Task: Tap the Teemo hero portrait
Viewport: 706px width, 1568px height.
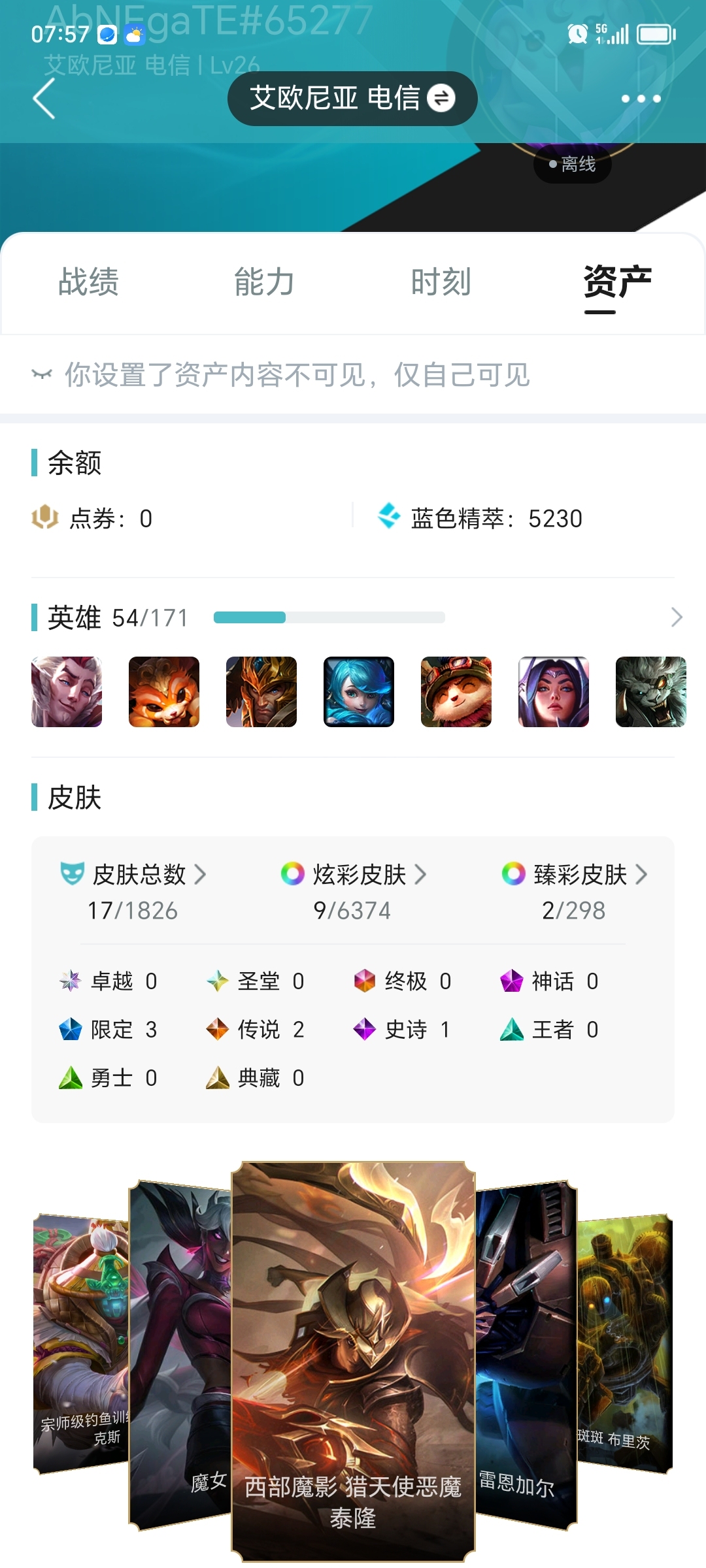Action: pyautogui.click(x=456, y=692)
